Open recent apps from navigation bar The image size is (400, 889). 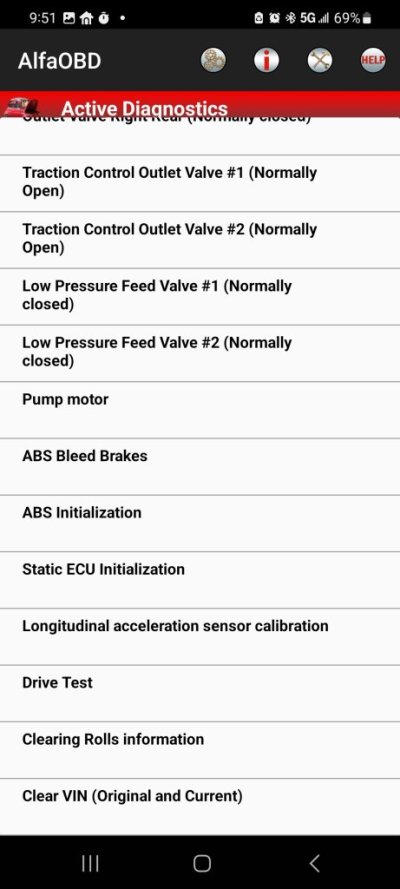[x=90, y=863]
